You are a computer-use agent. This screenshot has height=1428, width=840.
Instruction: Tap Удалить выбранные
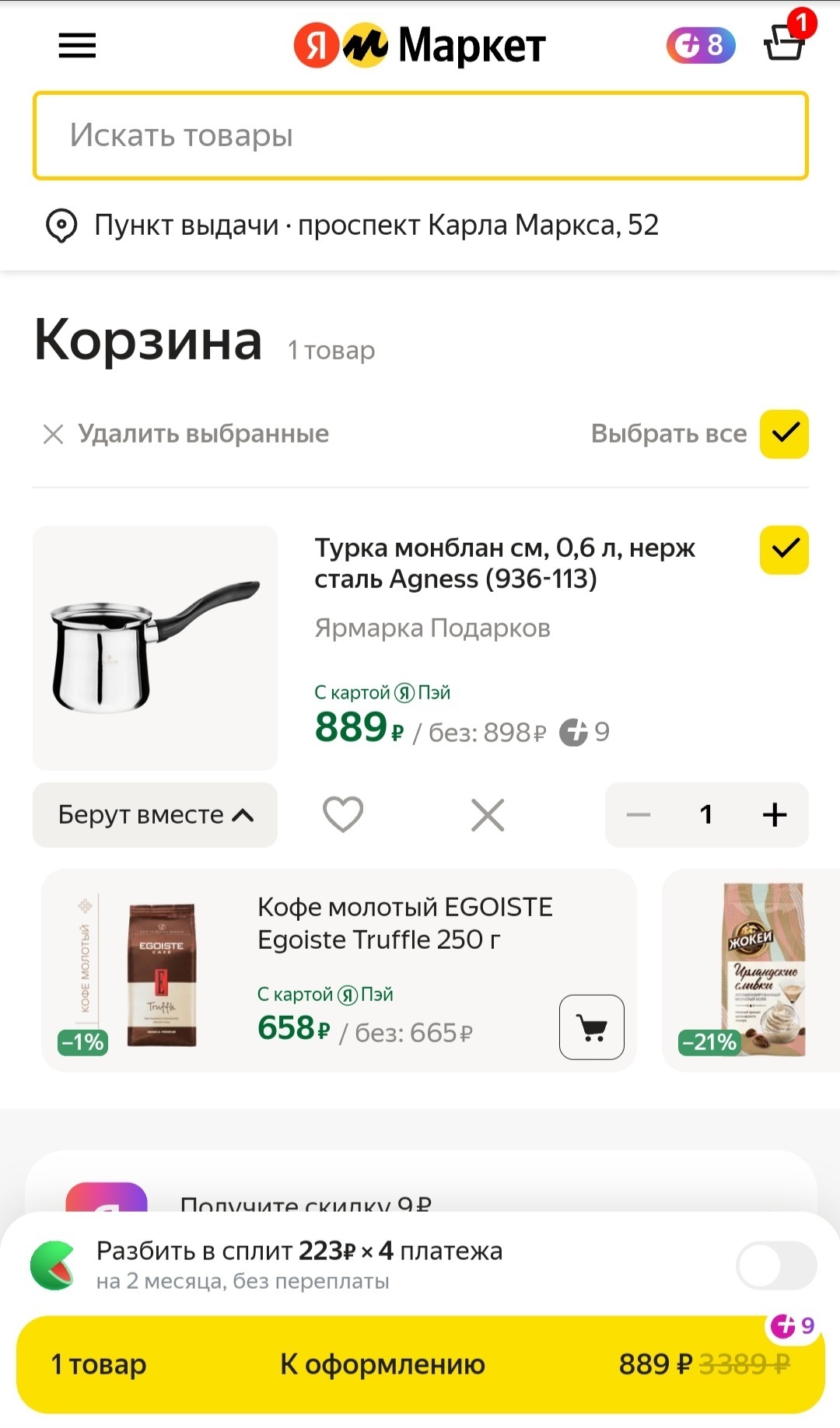tap(186, 434)
